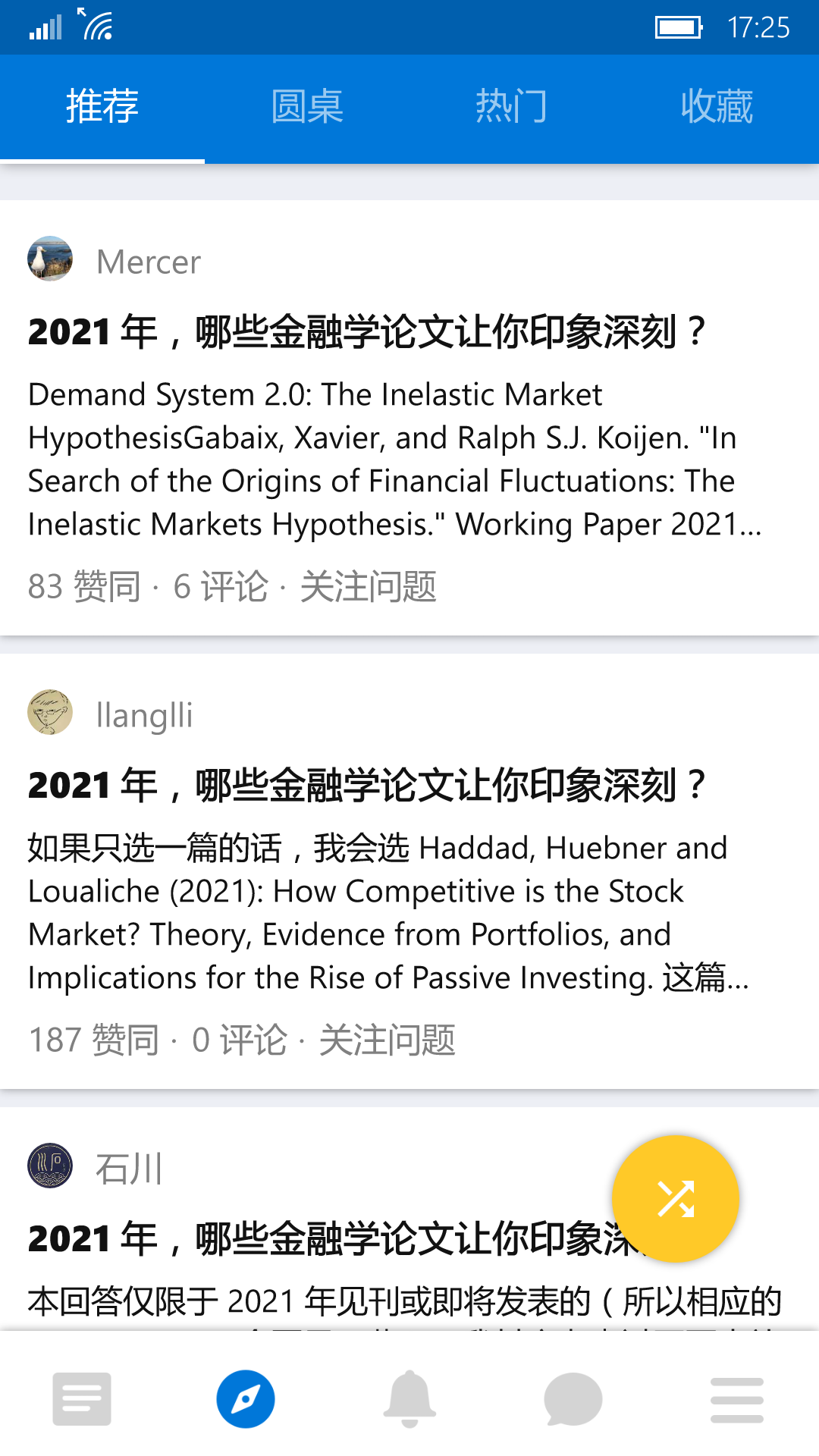Viewport: 819px width, 1456px height.
Task: Open the notifications bell
Action: 409,1399
